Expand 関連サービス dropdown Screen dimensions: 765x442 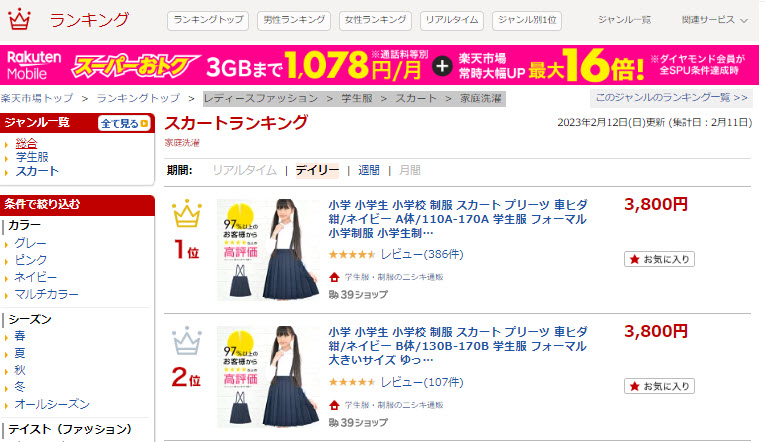[x=714, y=20]
